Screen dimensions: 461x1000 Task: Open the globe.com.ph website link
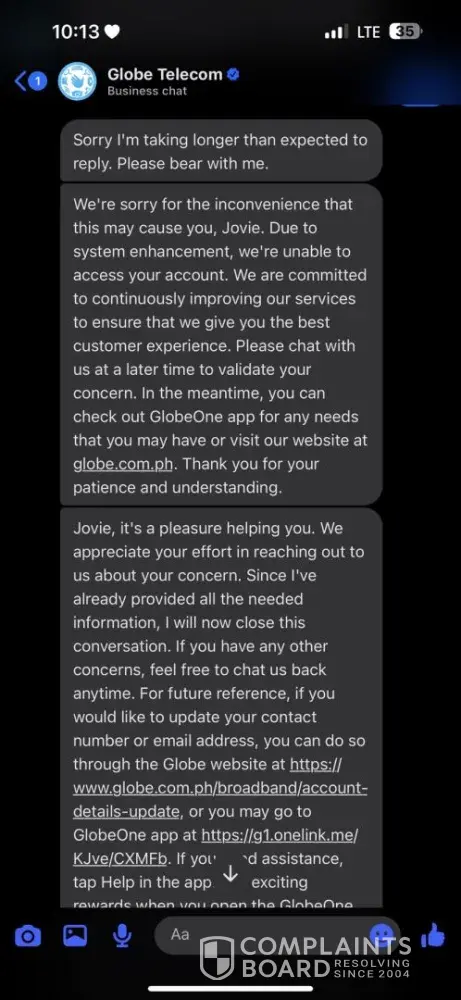click(x=123, y=464)
